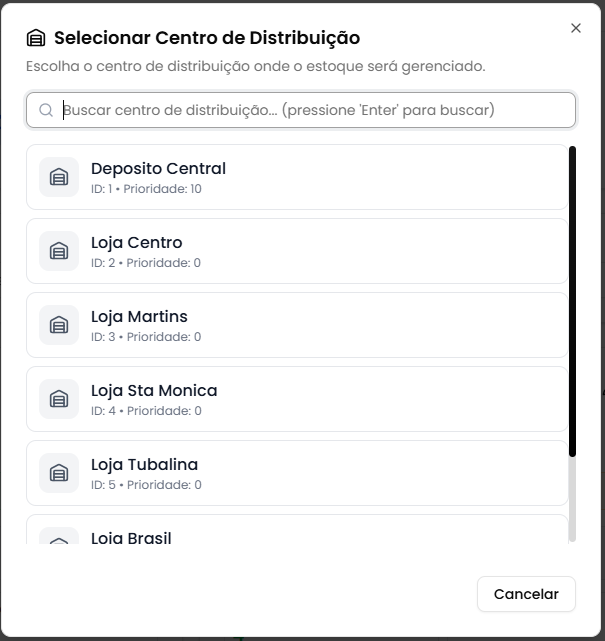Choose Loja Tubalina

coord(297,473)
